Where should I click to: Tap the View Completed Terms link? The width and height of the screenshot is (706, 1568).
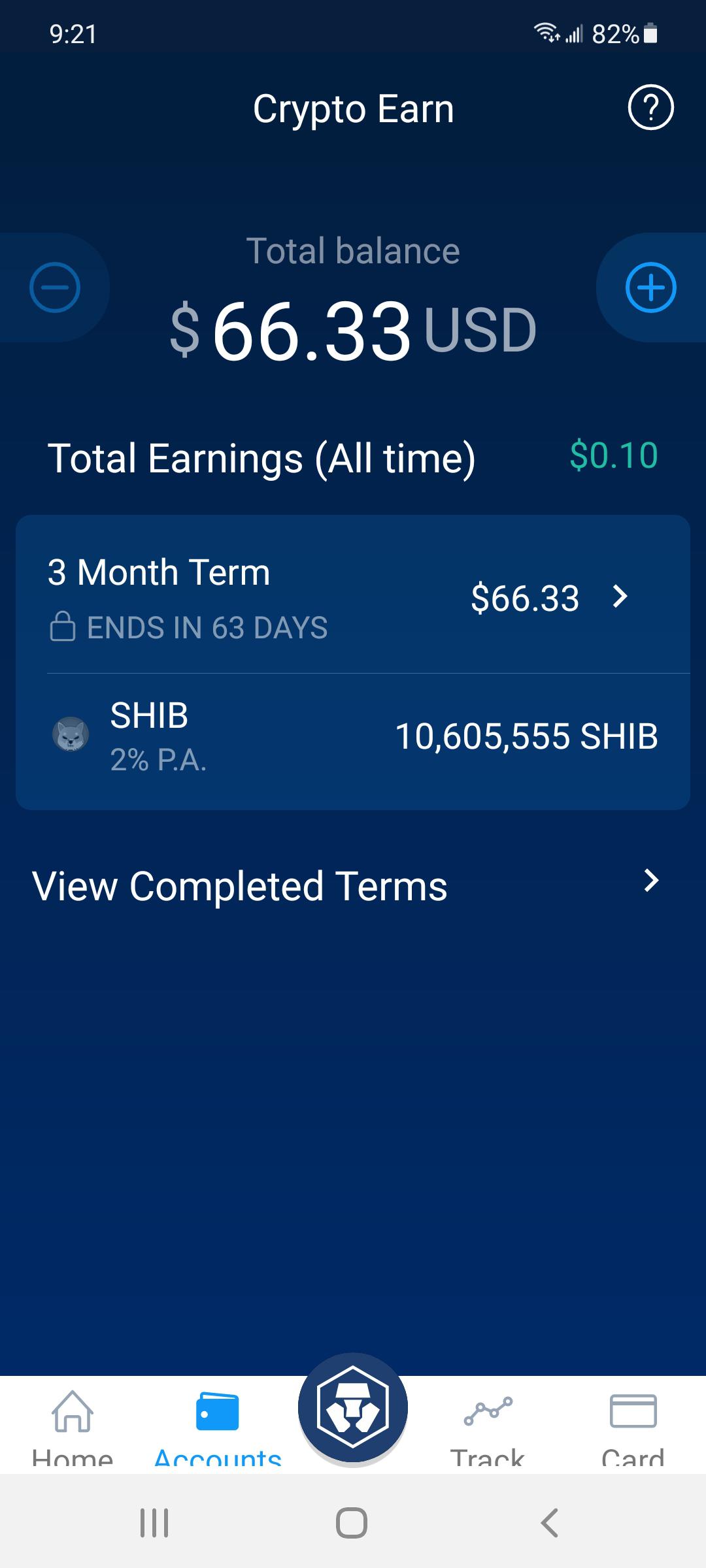[x=241, y=885]
